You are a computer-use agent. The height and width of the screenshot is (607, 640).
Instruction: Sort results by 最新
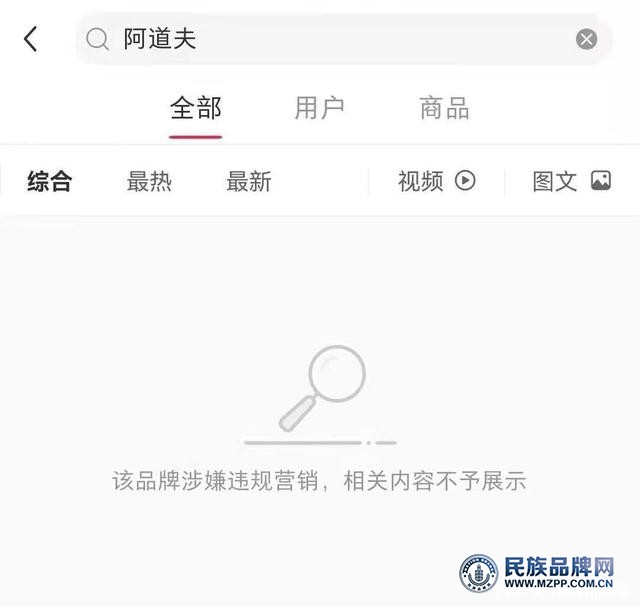click(248, 181)
